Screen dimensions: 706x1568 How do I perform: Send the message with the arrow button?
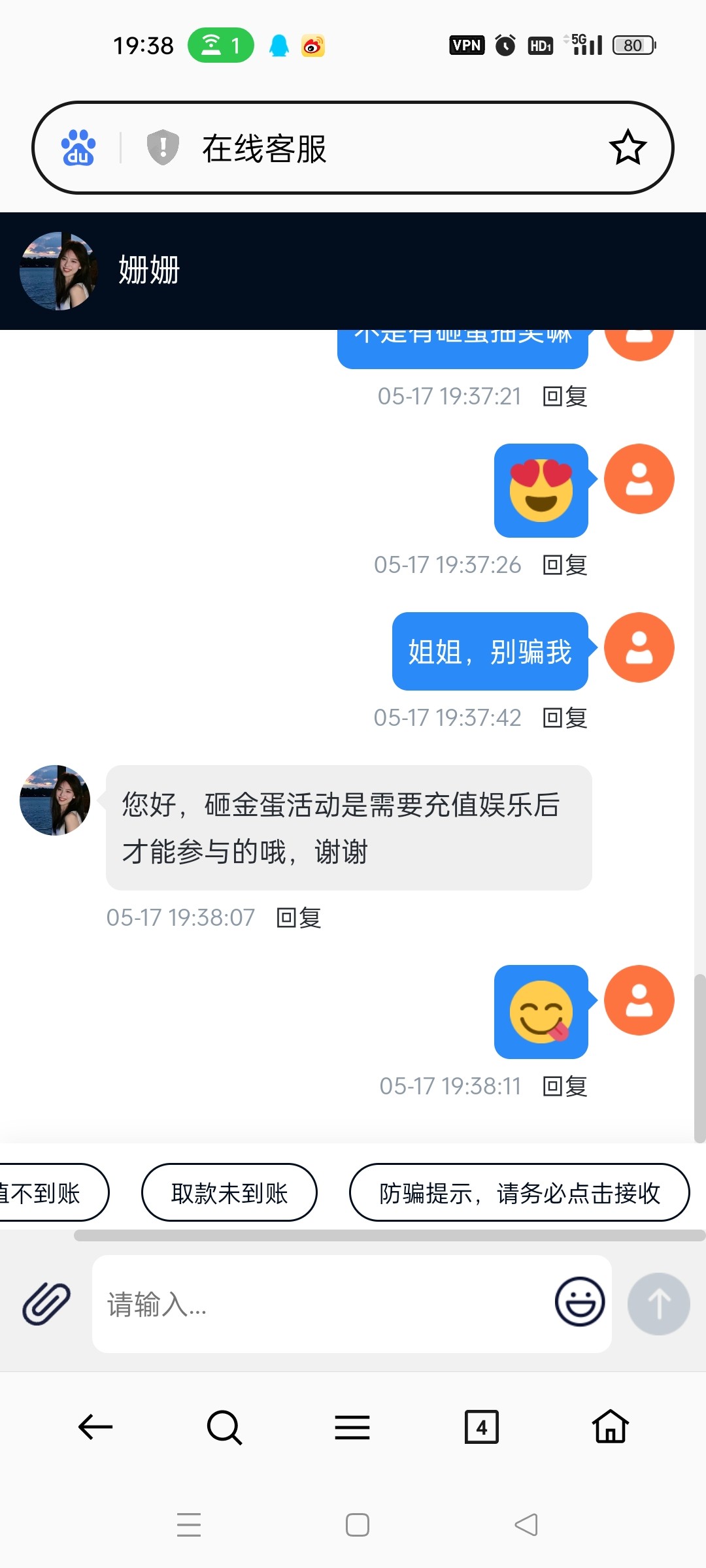point(658,1303)
